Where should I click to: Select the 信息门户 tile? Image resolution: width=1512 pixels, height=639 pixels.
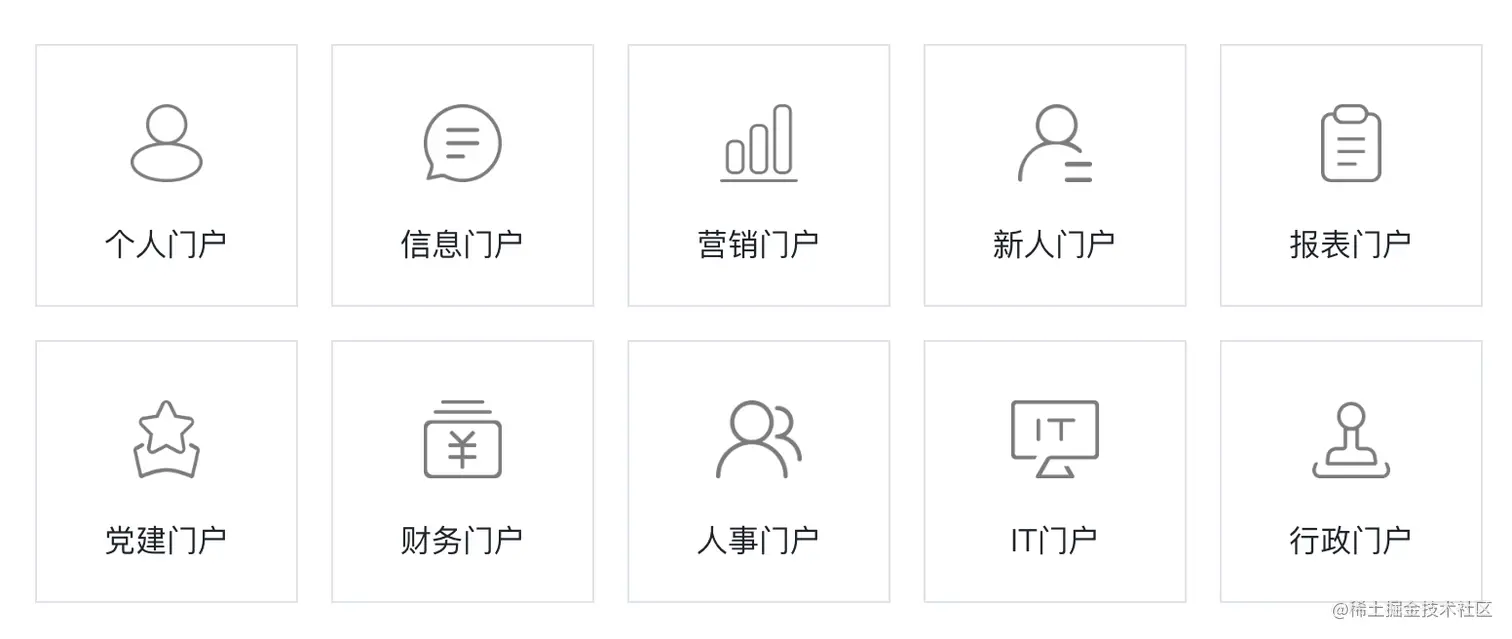462,175
